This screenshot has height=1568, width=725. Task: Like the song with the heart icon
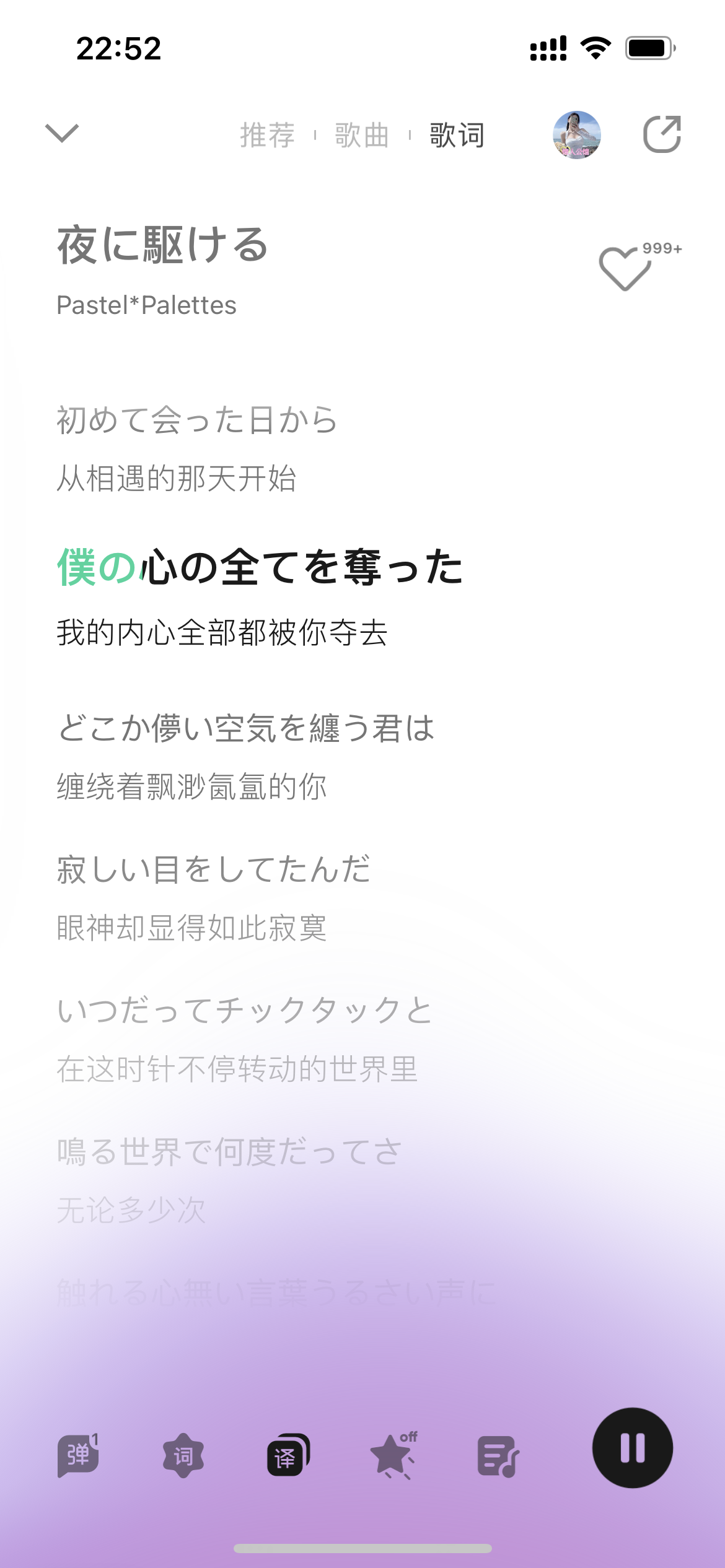click(625, 269)
